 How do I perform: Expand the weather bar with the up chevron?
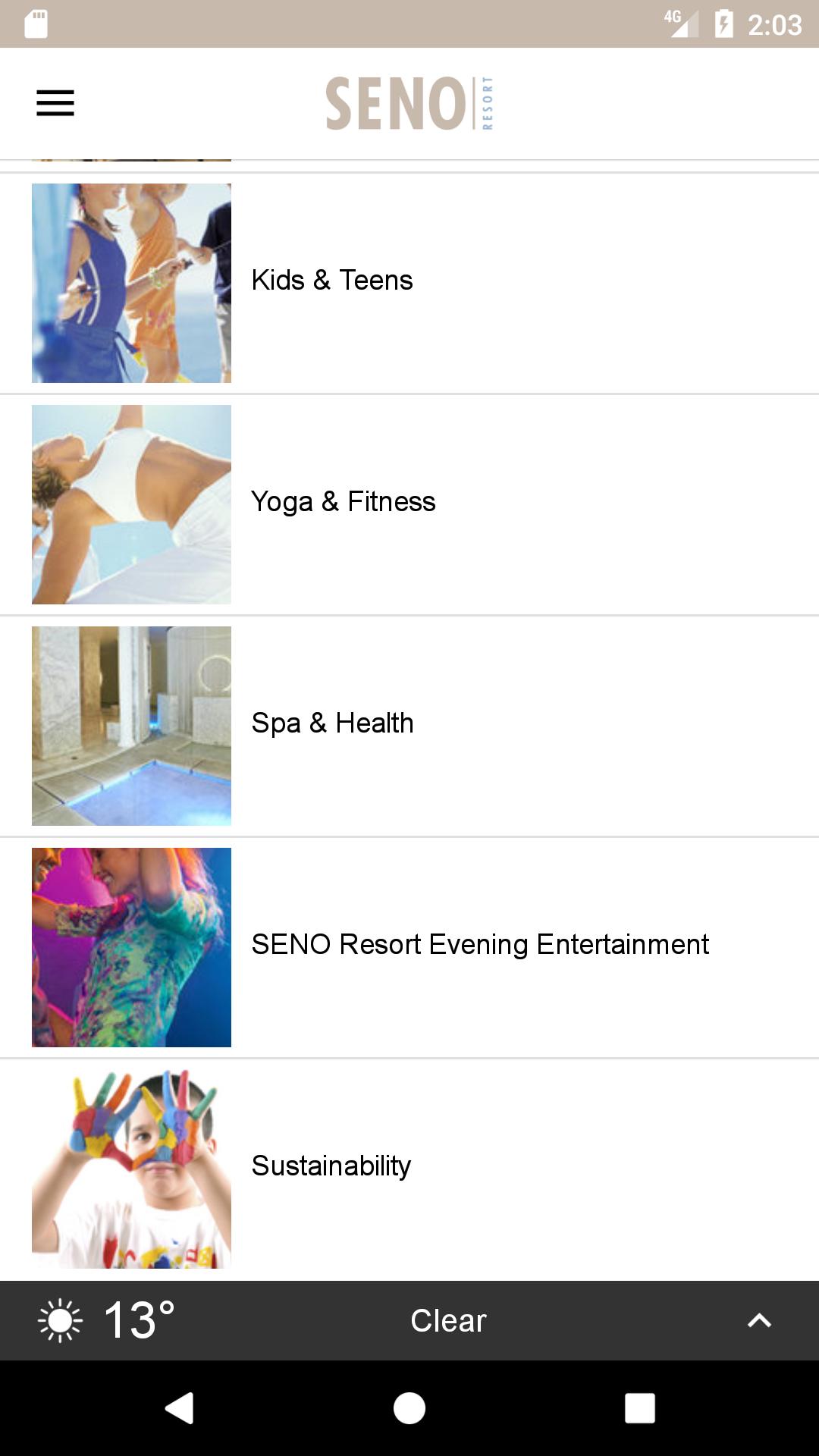click(x=758, y=1320)
